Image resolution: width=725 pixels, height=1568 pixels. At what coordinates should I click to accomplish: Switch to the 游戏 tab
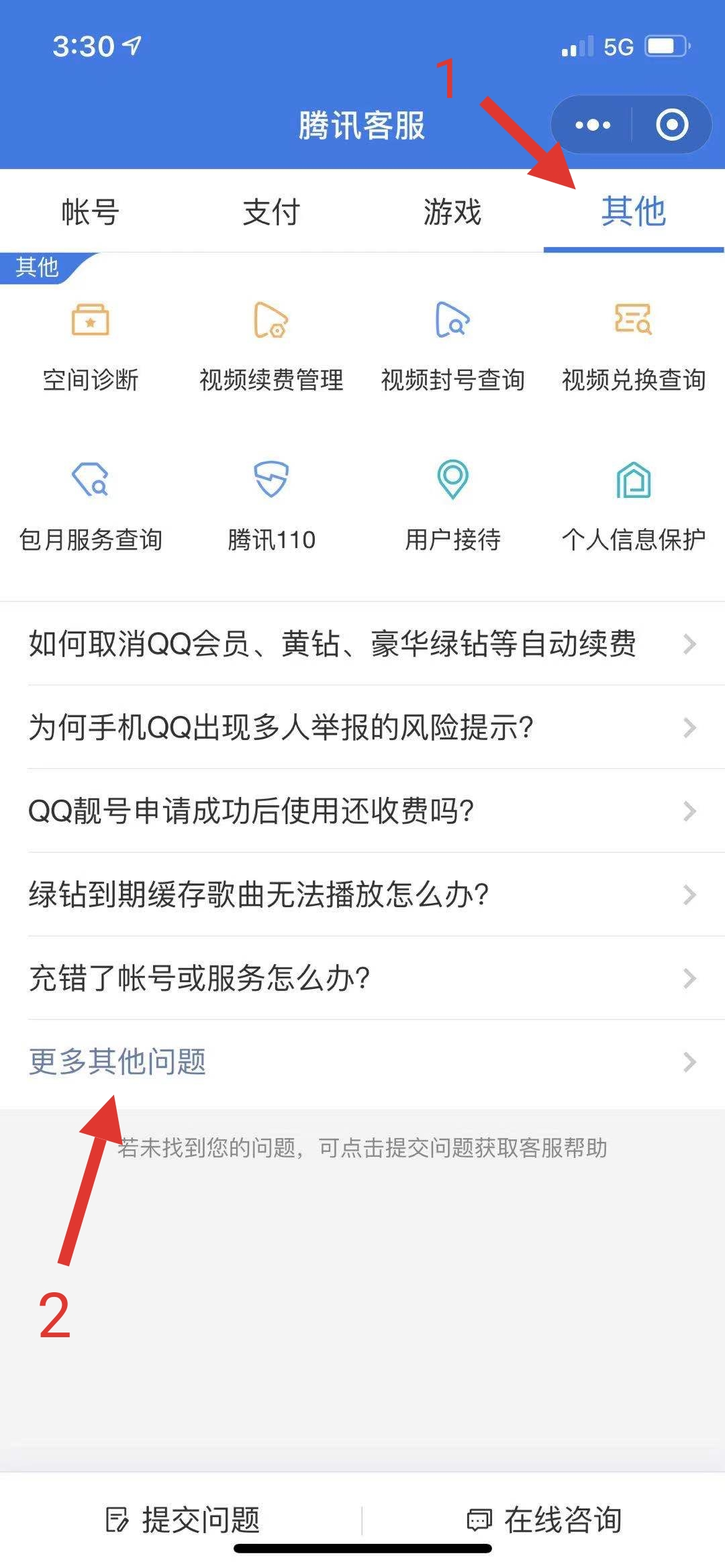tap(453, 212)
